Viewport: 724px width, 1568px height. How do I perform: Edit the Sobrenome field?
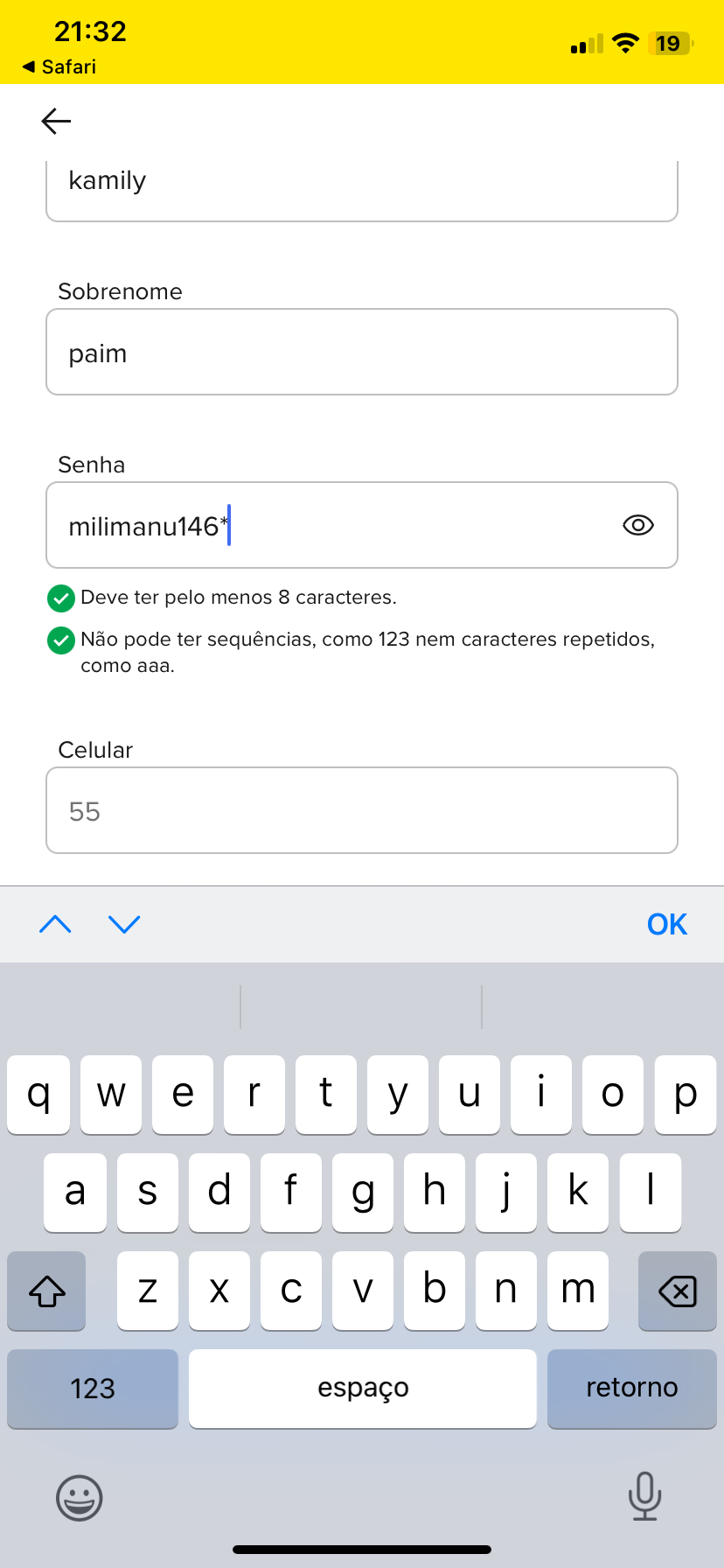tap(361, 352)
